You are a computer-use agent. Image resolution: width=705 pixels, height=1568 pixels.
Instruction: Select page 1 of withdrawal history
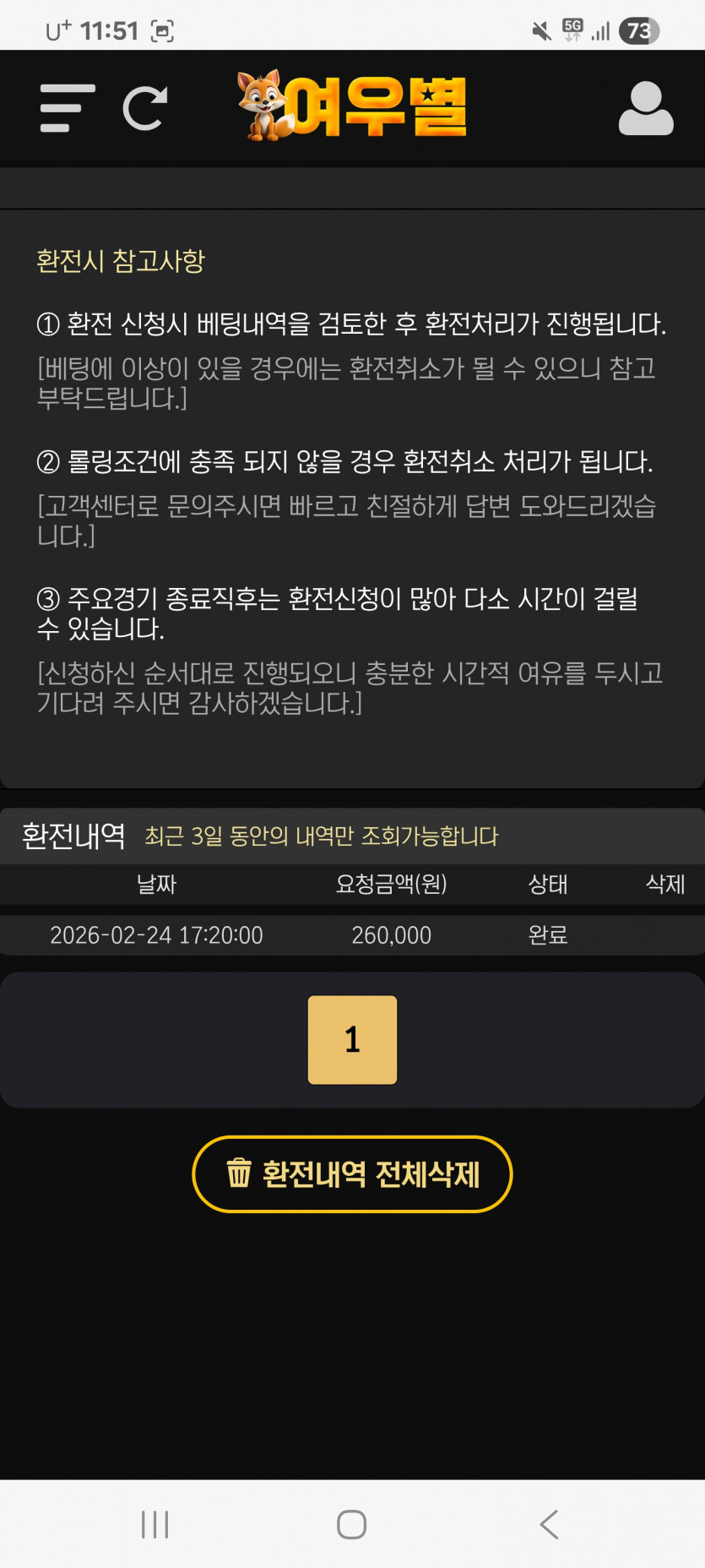click(x=352, y=1039)
